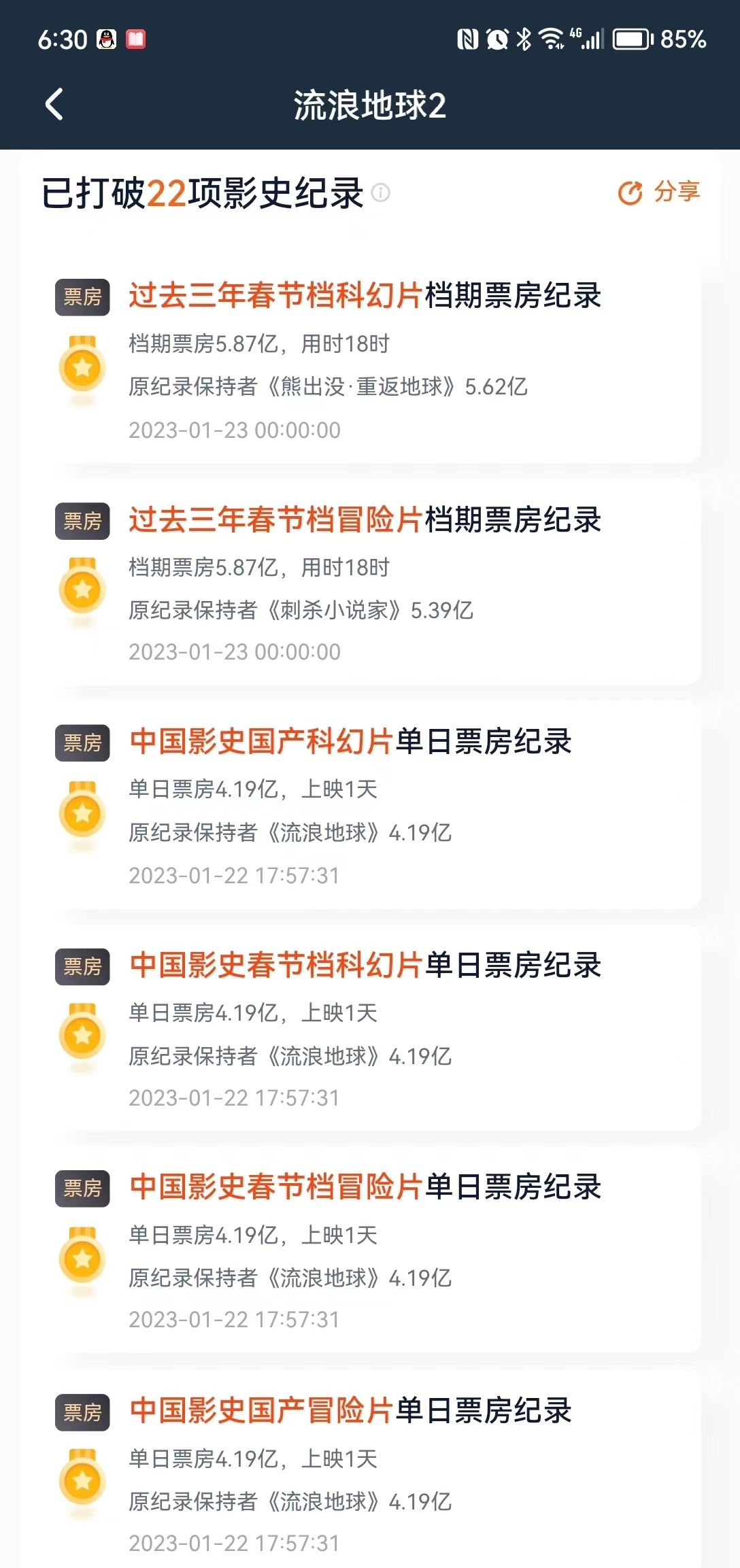
Task: Open the info icon next to 已打破22项影史纪录
Action: 381,193
